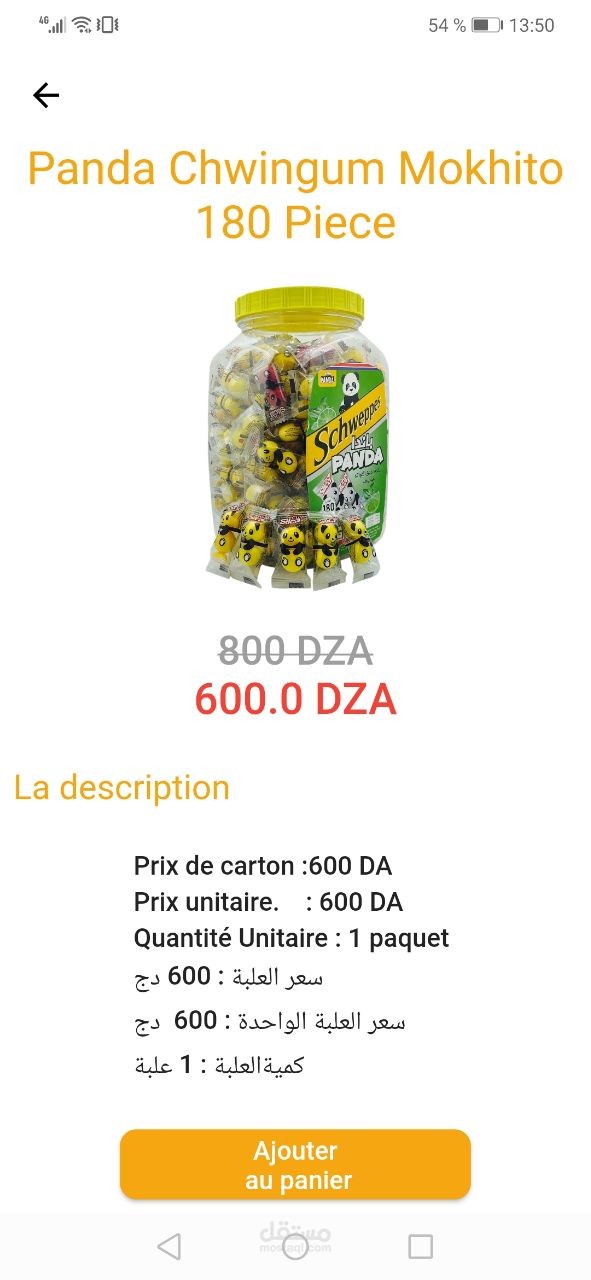
Task: Tap the system back triangle button
Action: point(169,1246)
